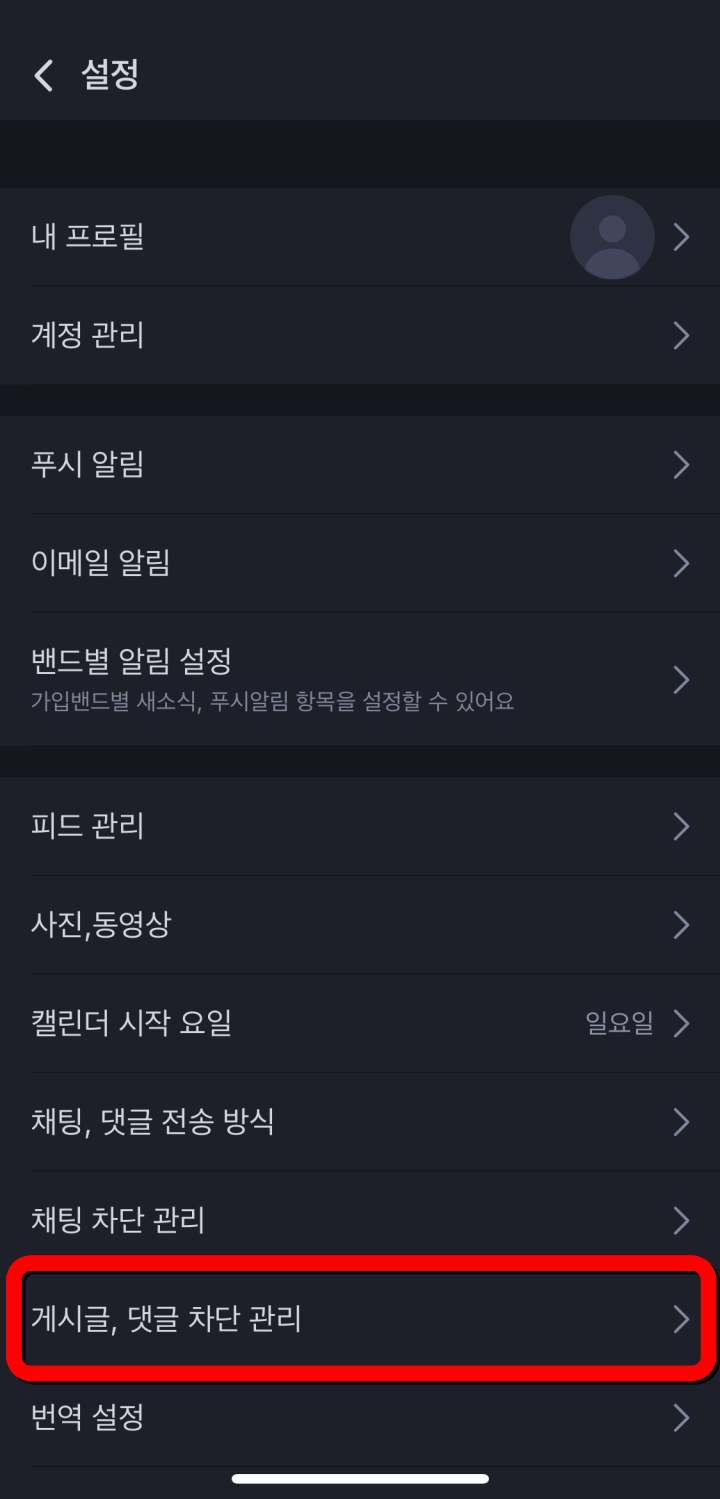Tap the chevron beside 채팅 차단 관리
The image size is (720, 1499).
681,1220
